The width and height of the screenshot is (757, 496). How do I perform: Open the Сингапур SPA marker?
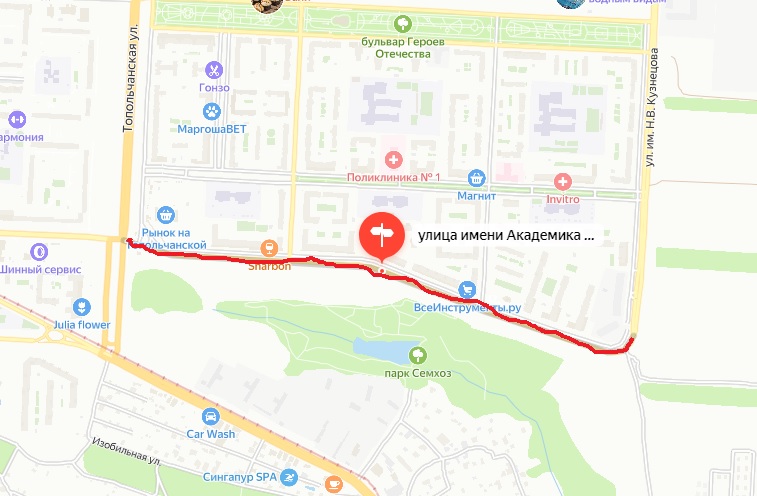coord(289,476)
